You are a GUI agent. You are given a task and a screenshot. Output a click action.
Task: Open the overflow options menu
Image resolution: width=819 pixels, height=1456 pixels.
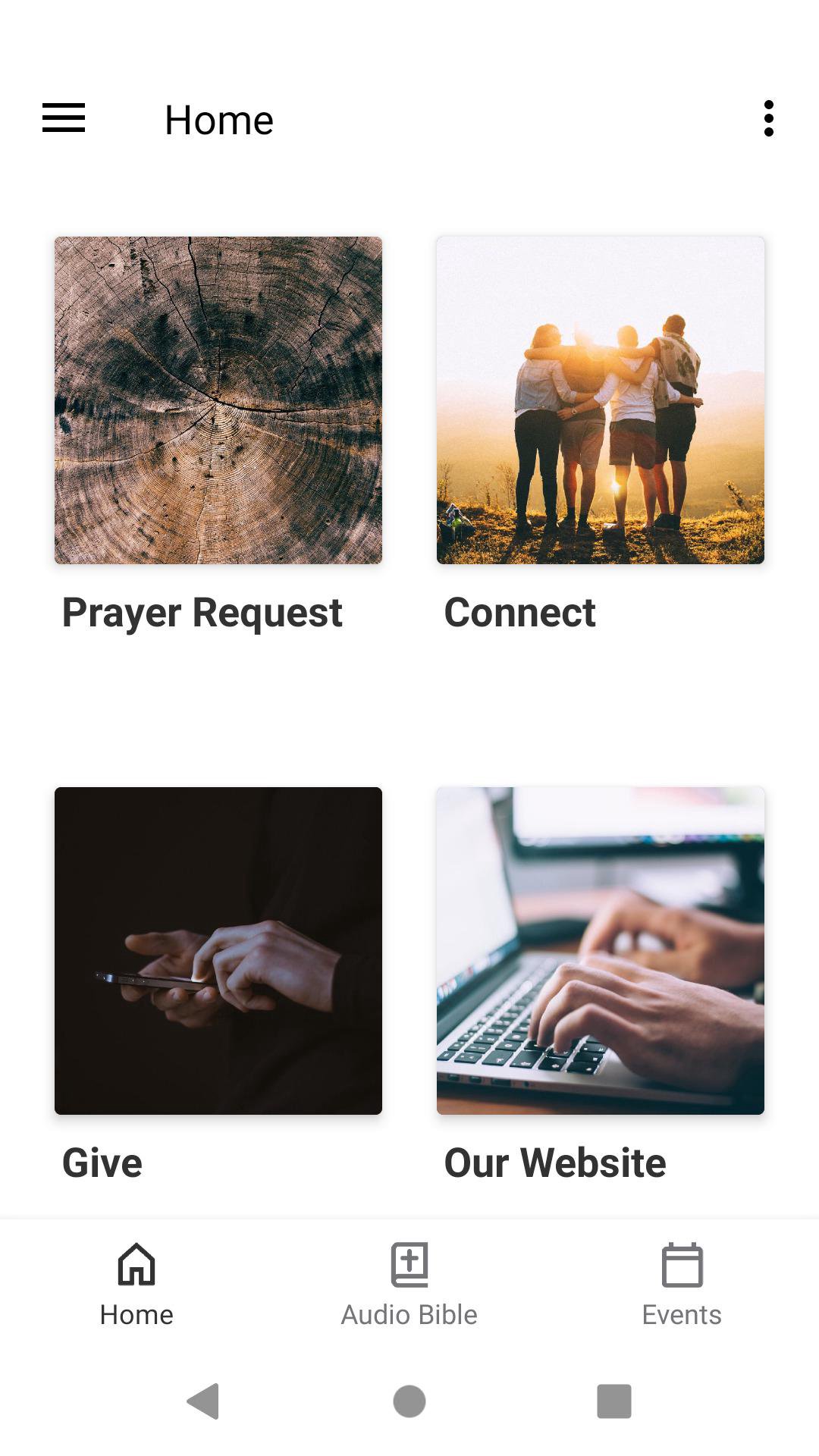[768, 118]
